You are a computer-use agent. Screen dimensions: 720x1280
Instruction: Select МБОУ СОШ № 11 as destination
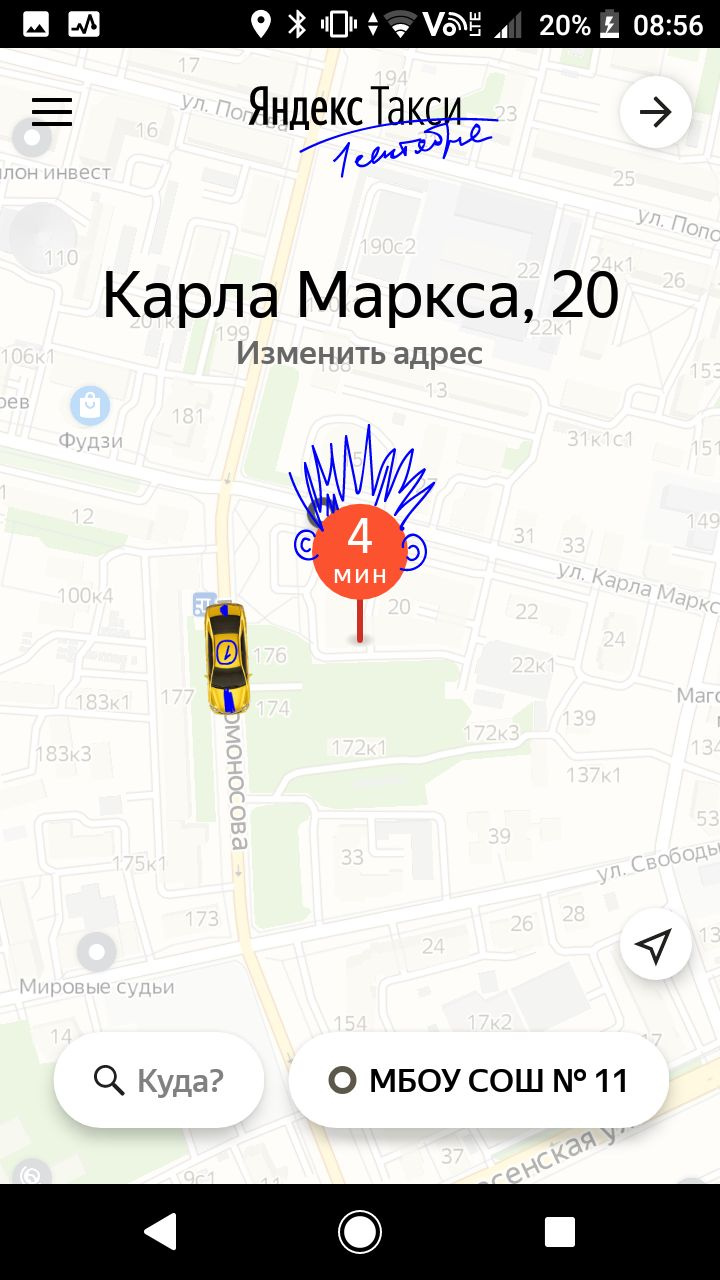pyautogui.click(x=478, y=1080)
